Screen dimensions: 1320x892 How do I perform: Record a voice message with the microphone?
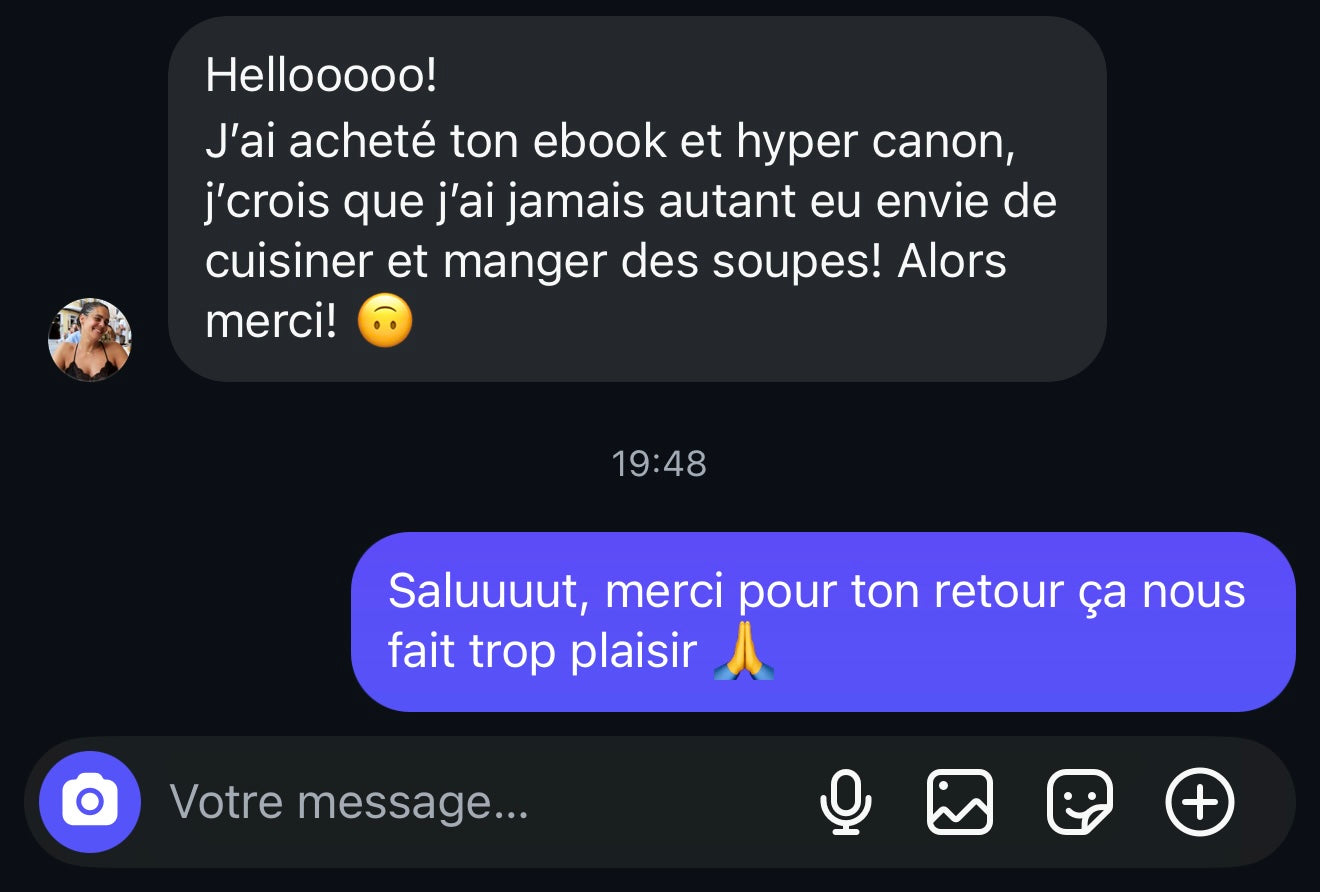coord(845,802)
